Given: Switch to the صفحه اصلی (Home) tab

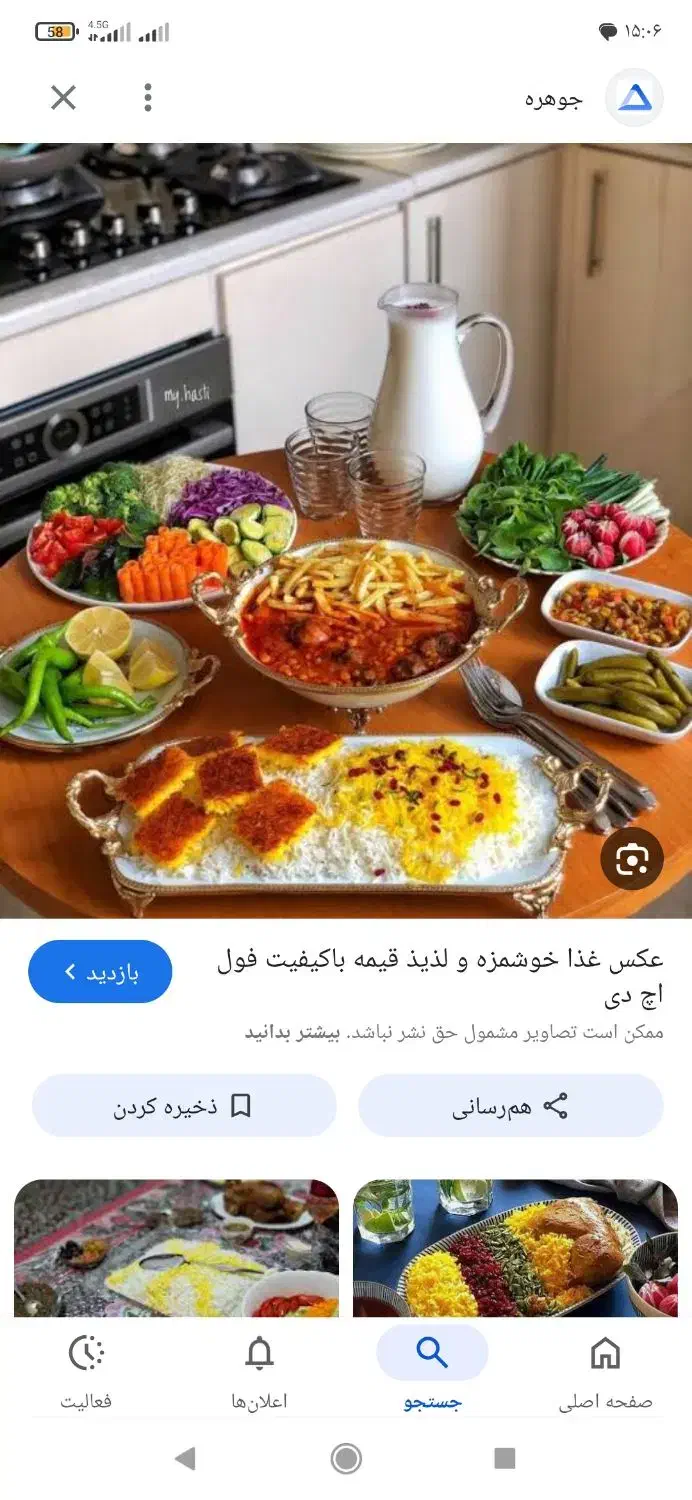Looking at the screenshot, I should [605, 1370].
